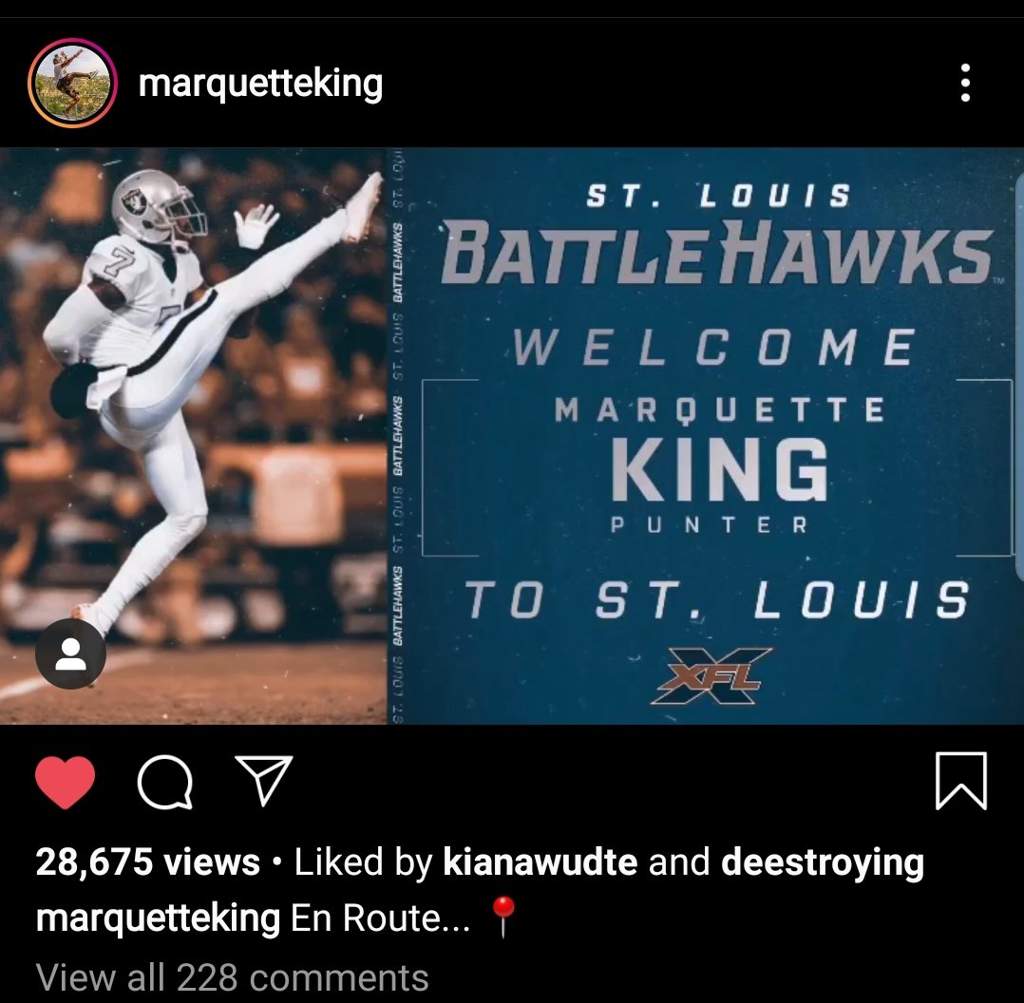The height and width of the screenshot is (1003, 1024).
Task: Open marquetteking profile from caption username
Action: 158,919
